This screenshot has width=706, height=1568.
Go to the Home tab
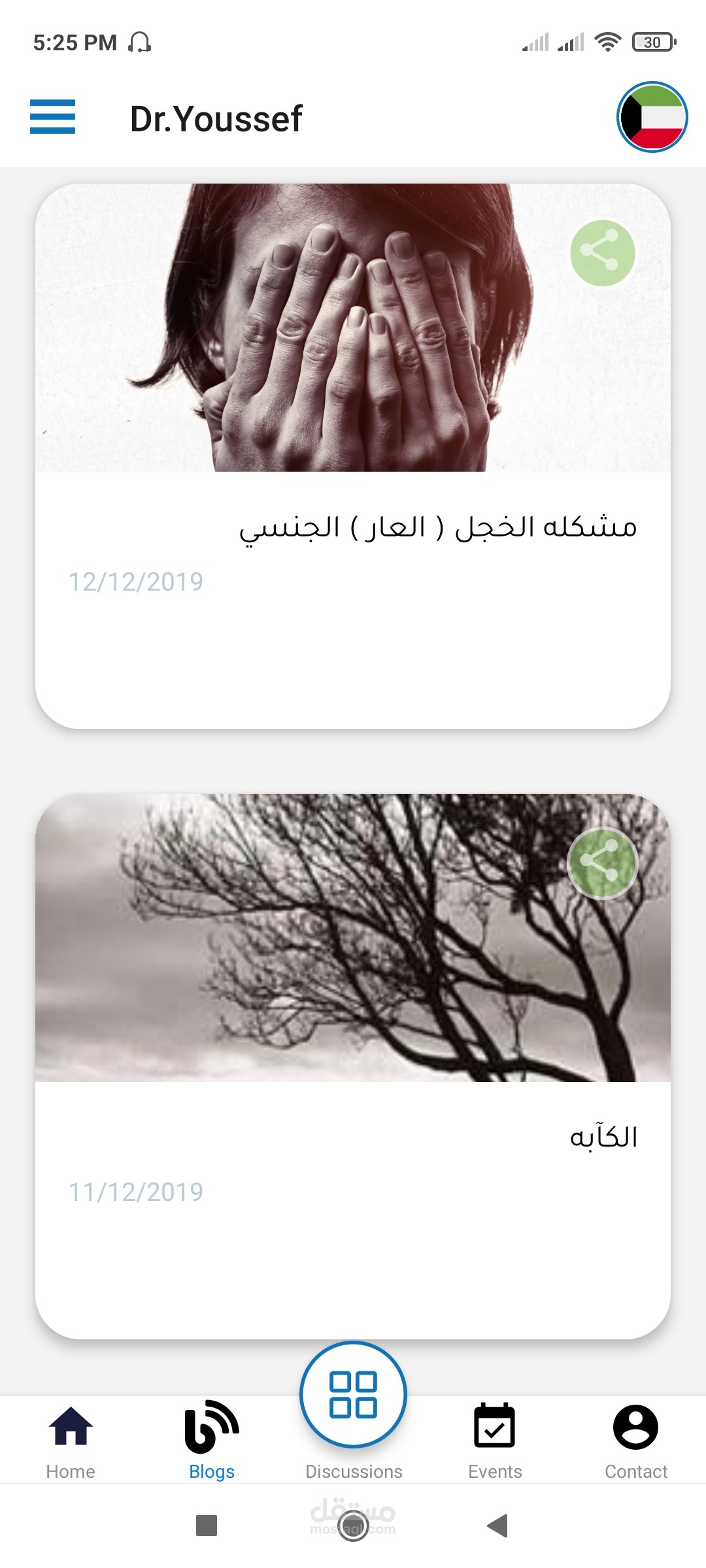(71, 1440)
